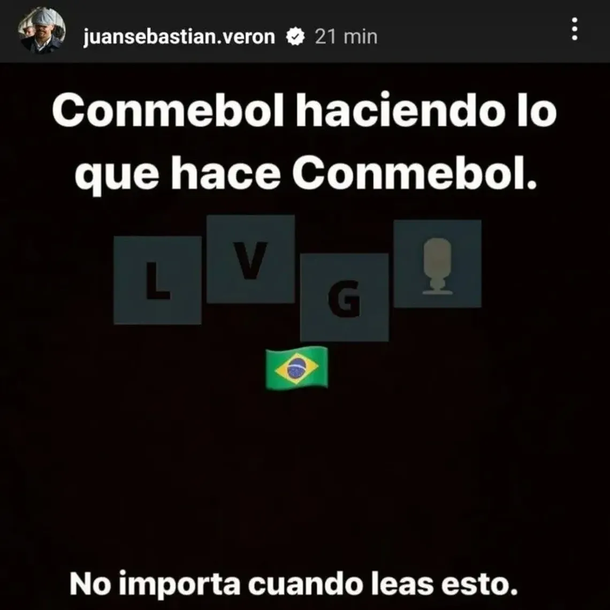Image resolution: width=610 pixels, height=610 pixels.
Task: Open the story overflow menu
Action: [x=574, y=30]
